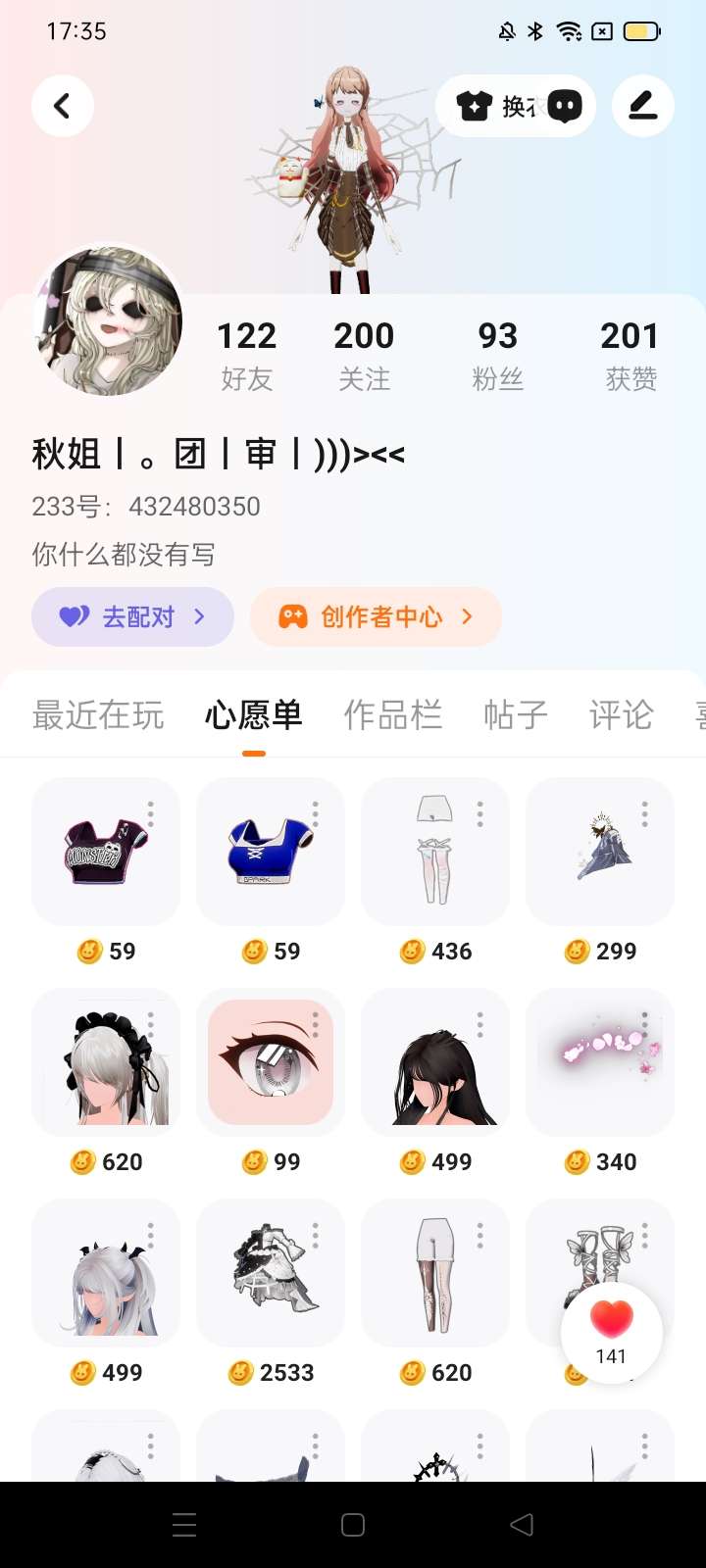The image size is (706, 1568).
Task: Switch to the 最近在玩 tab
Action: point(97,715)
